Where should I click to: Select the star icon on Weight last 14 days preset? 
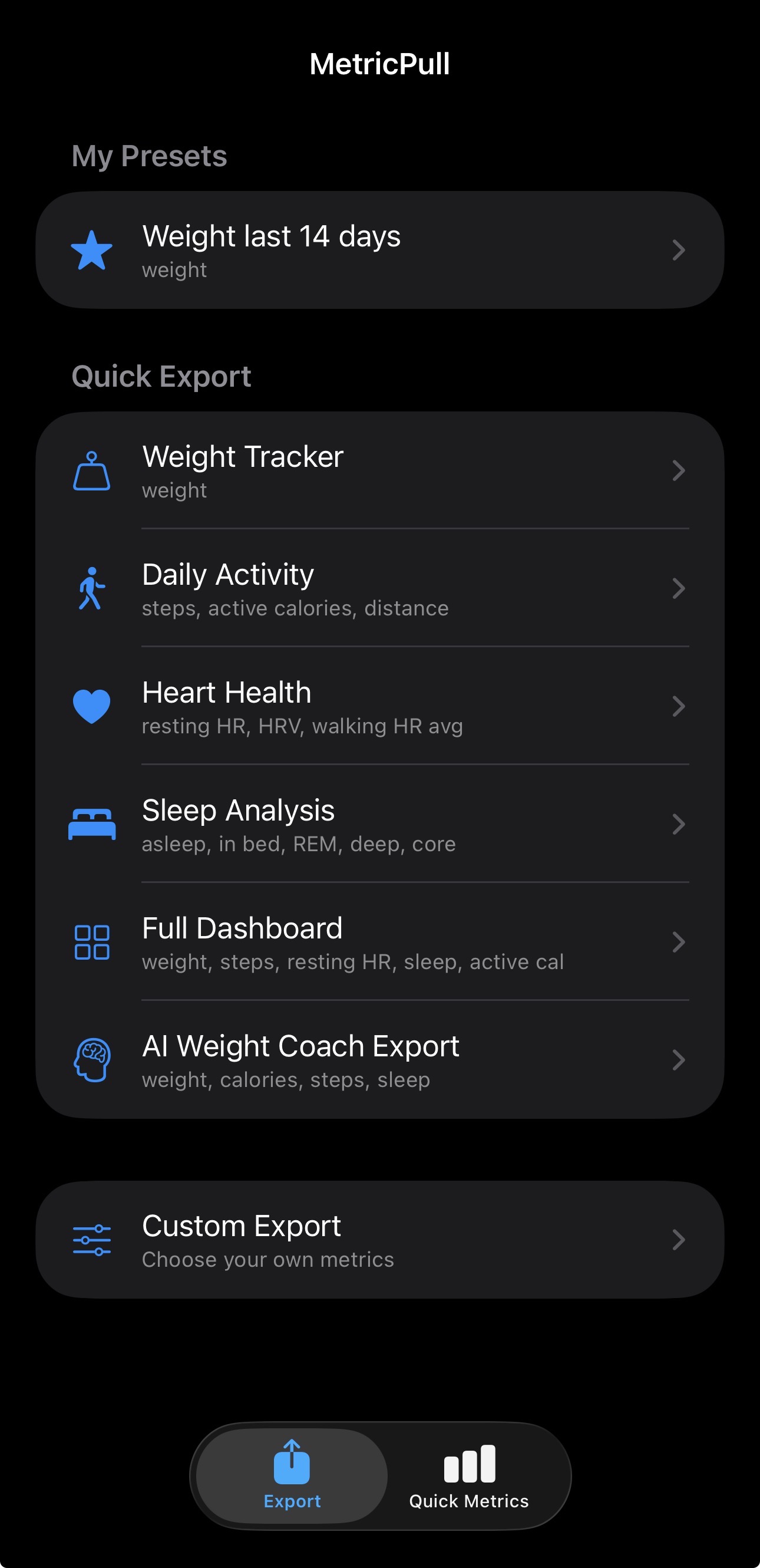click(92, 249)
